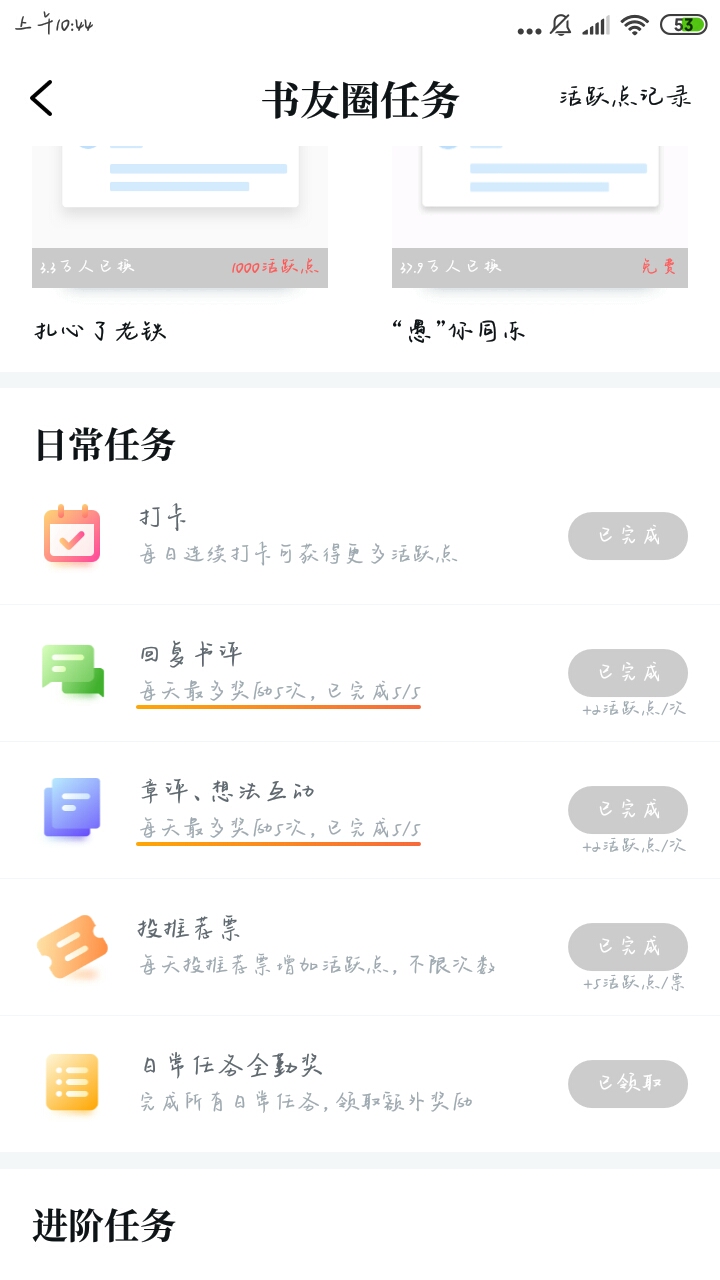The height and width of the screenshot is (1280, 720).
Task: Select the 章评、想法互动 task row
Action: 360,810
